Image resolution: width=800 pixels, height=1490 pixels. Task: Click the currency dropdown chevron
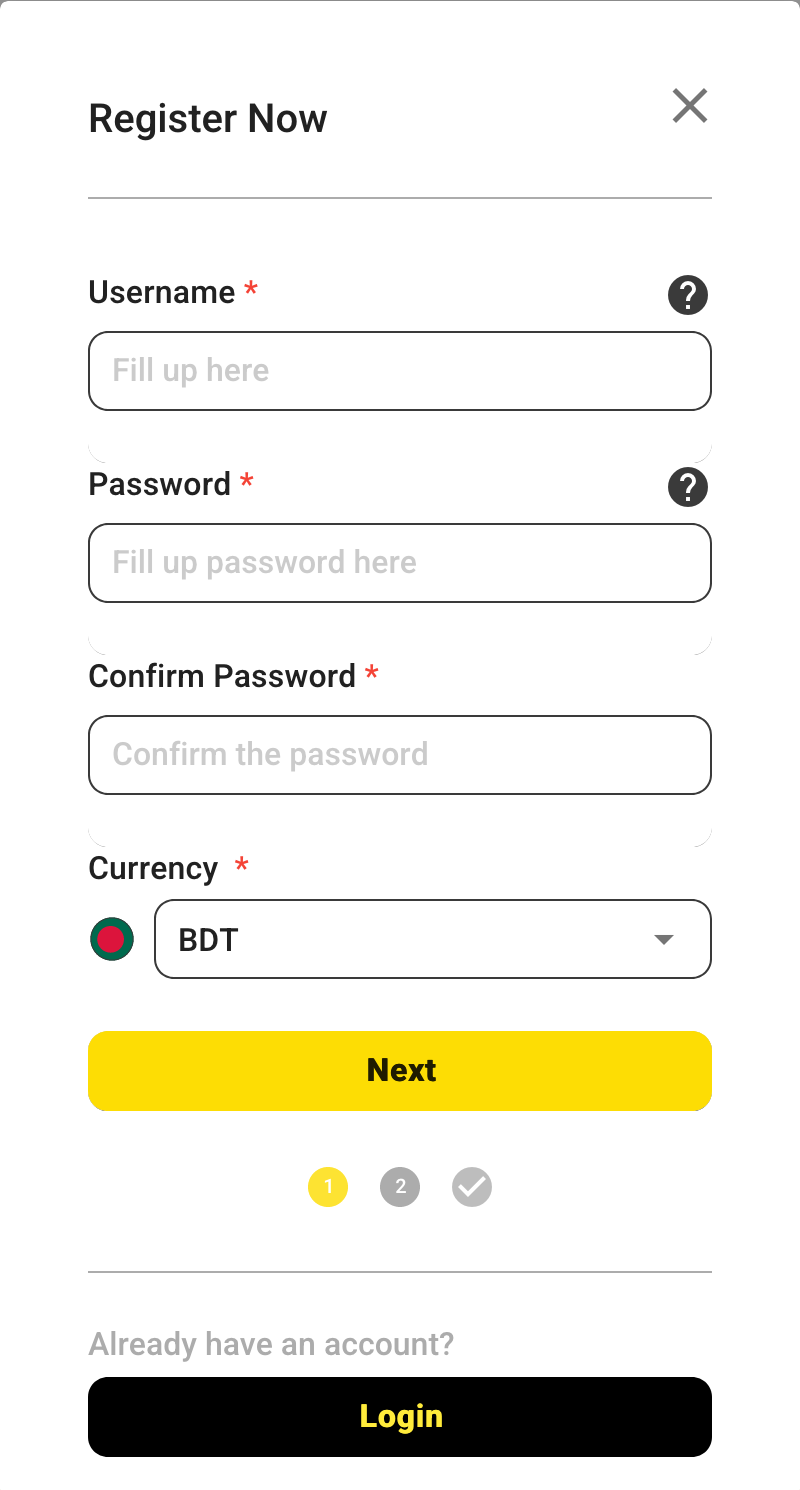coord(662,939)
